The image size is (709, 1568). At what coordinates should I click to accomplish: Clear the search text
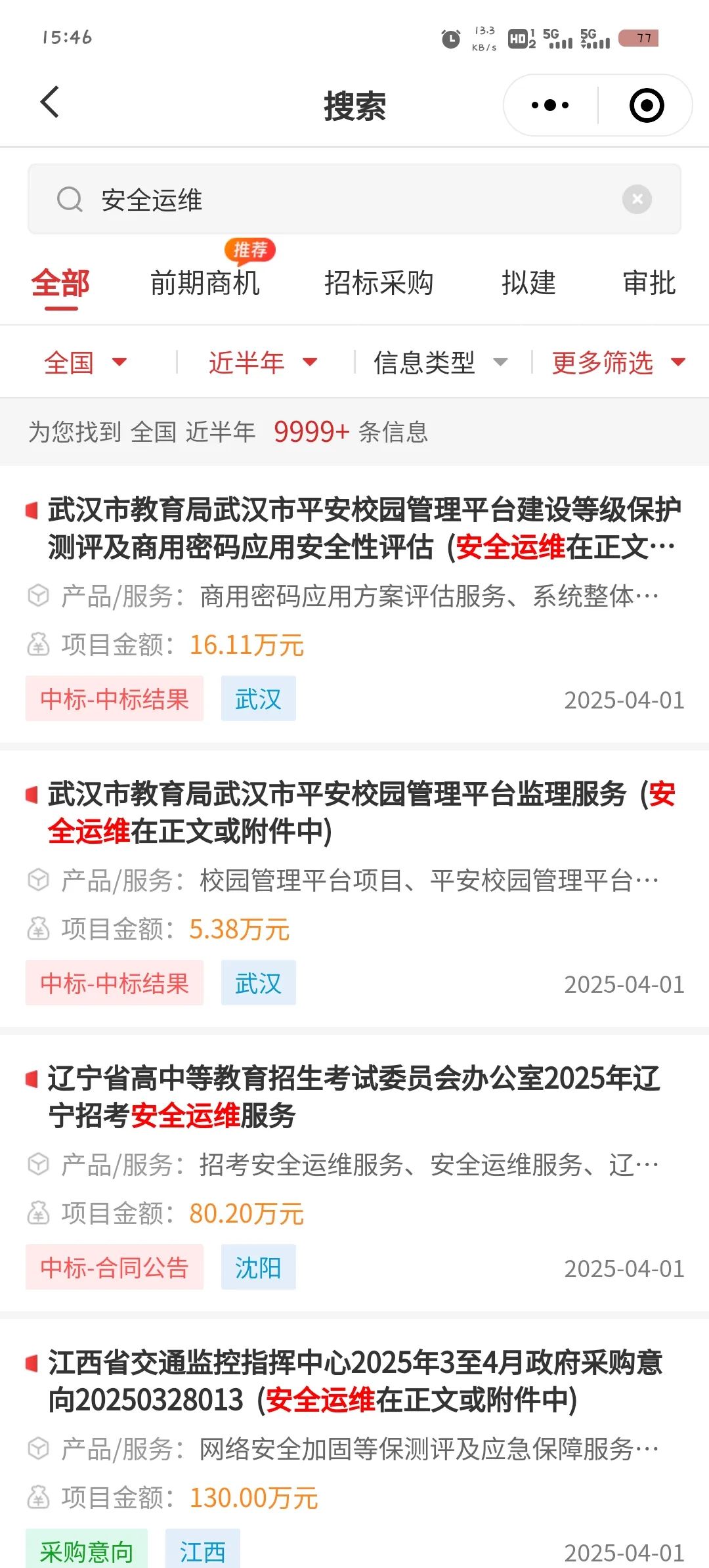[x=637, y=199]
